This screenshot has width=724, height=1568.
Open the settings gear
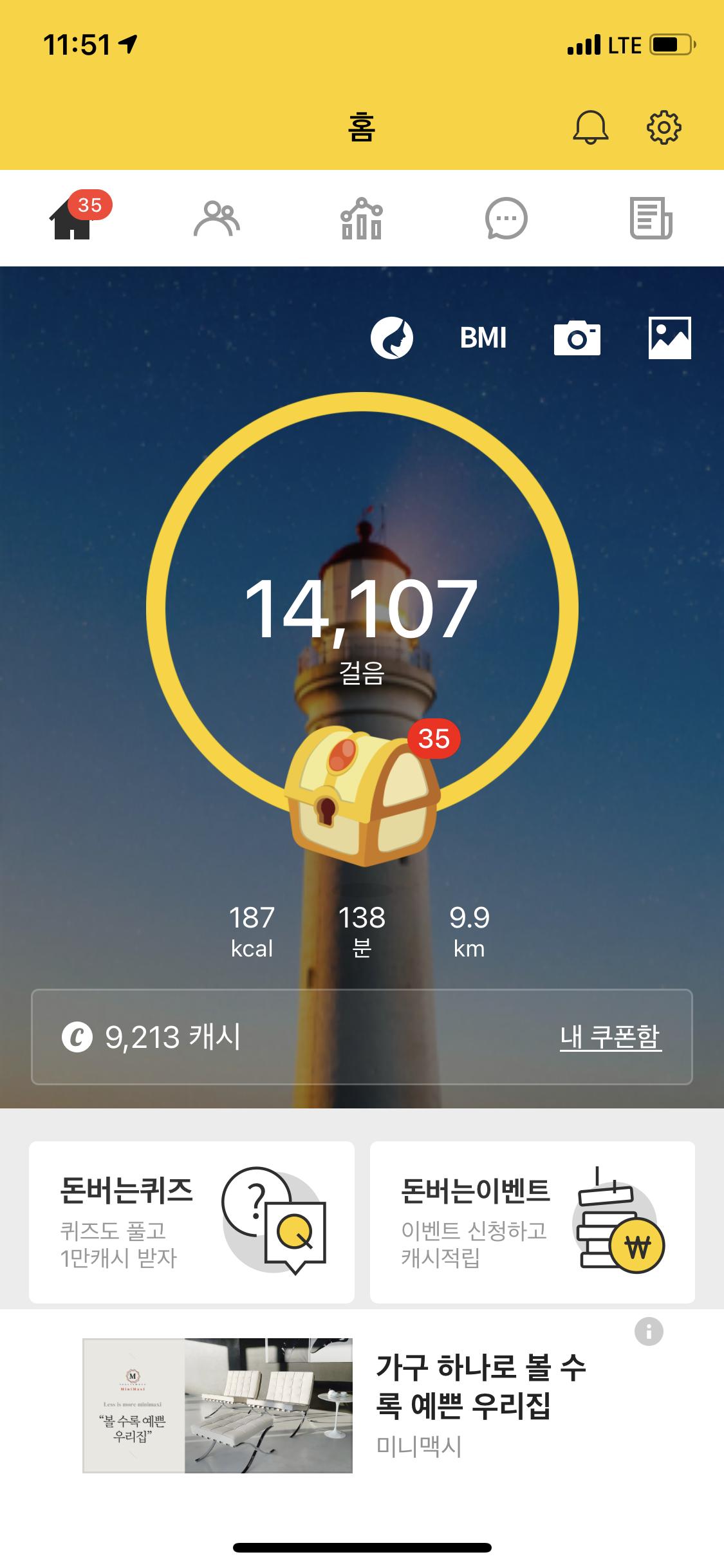tap(664, 127)
